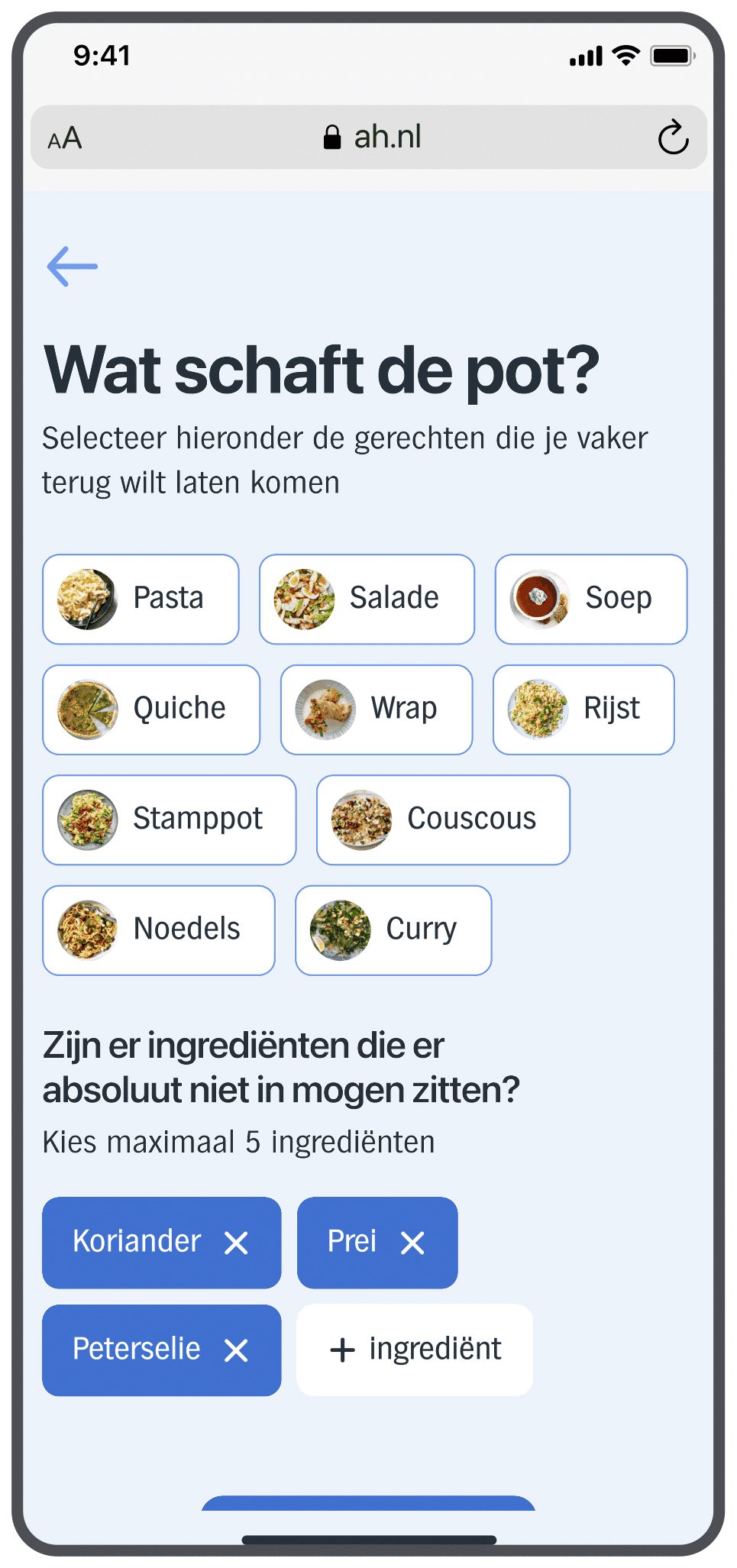
Task: Choose Soep as a dish
Action: pyautogui.click(x=591, y=599)
